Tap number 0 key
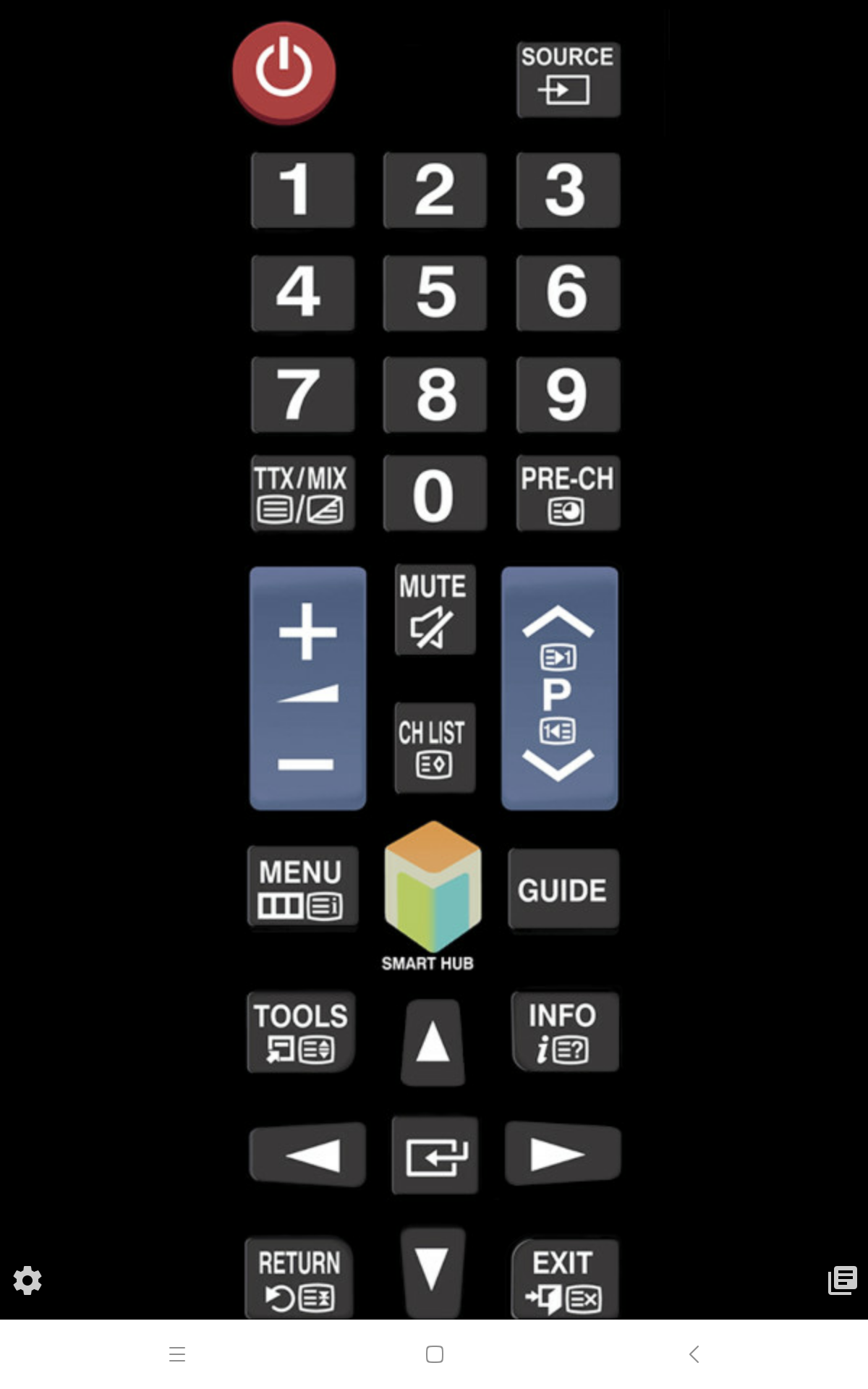Viewport: 868px width, 1389px height. [435, 494]
